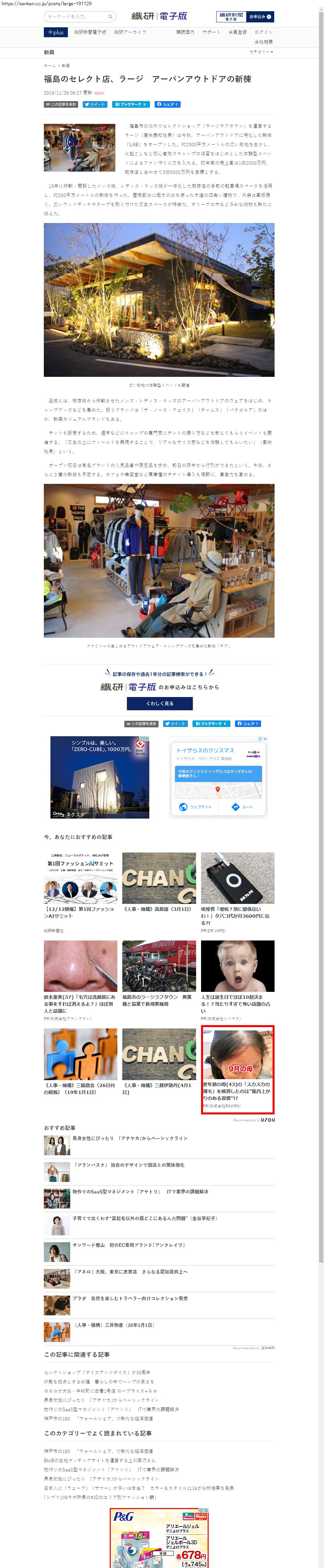The image size is (324, 1568).
Task: Go to ホーム breadcrumb
Action: tap(49, 66)
